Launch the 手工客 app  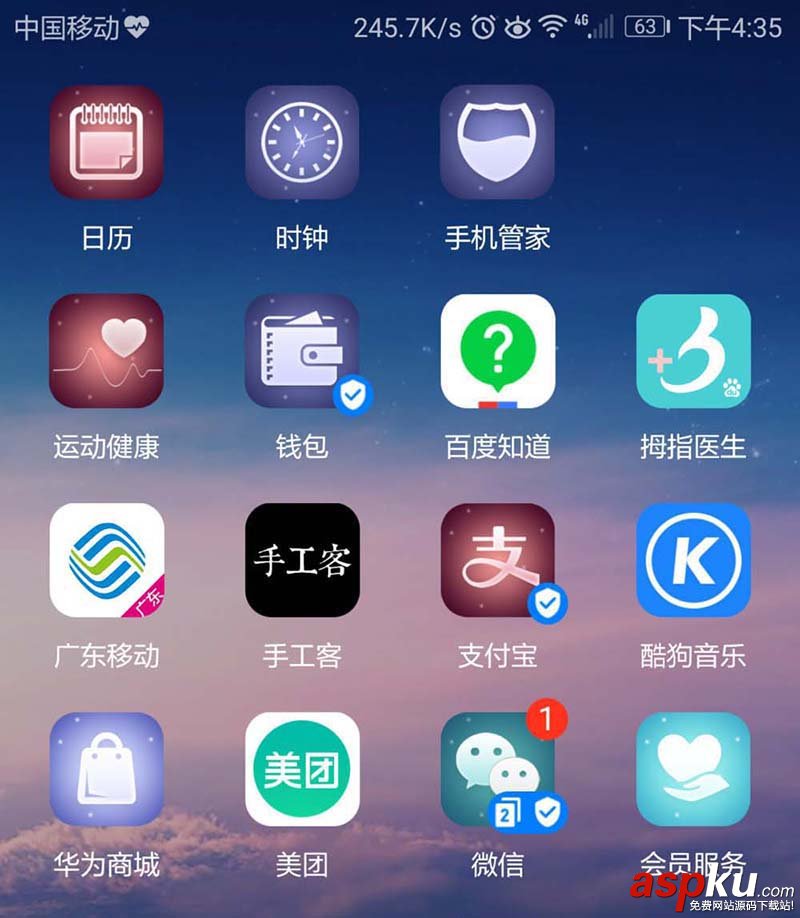[x=301, y=560]
